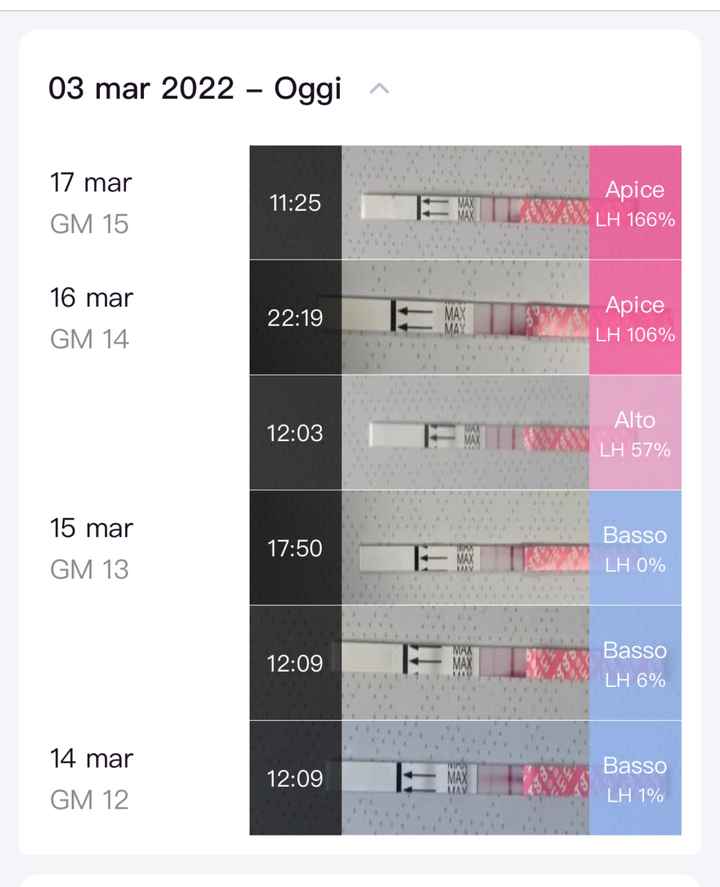
Task: Open the 12:09 test with LH 1%
Action: tap(465, 778)
